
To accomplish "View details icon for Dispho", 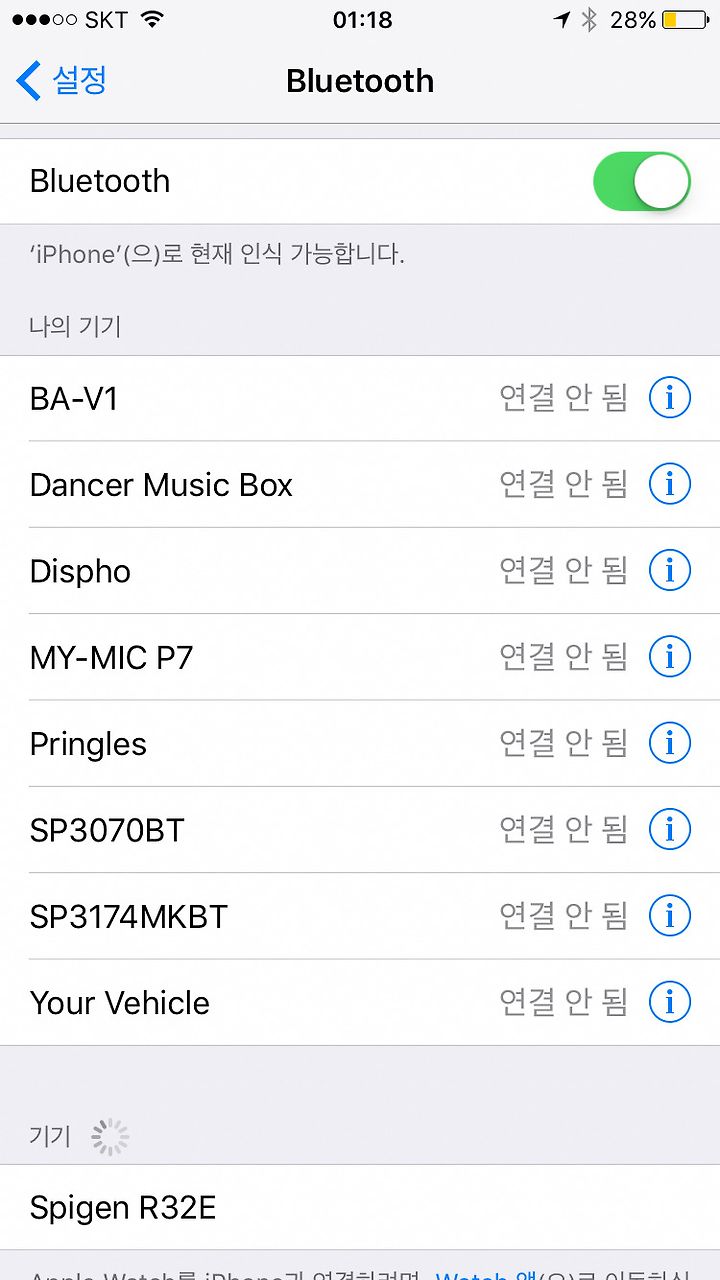I will pyautogui.click(x=670, y=571).
